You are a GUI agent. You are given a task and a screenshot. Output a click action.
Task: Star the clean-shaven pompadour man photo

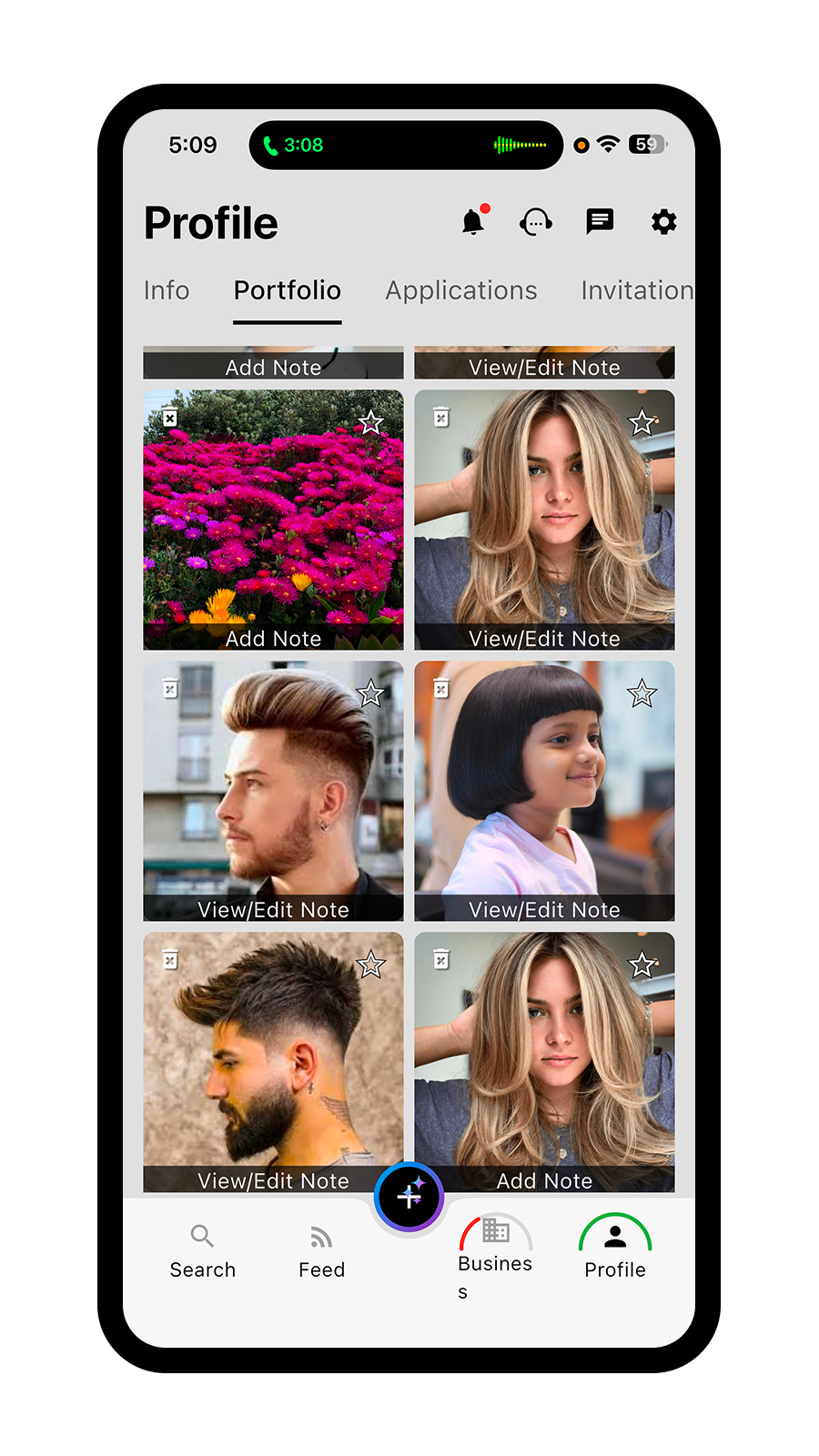[x=370, y=693]
